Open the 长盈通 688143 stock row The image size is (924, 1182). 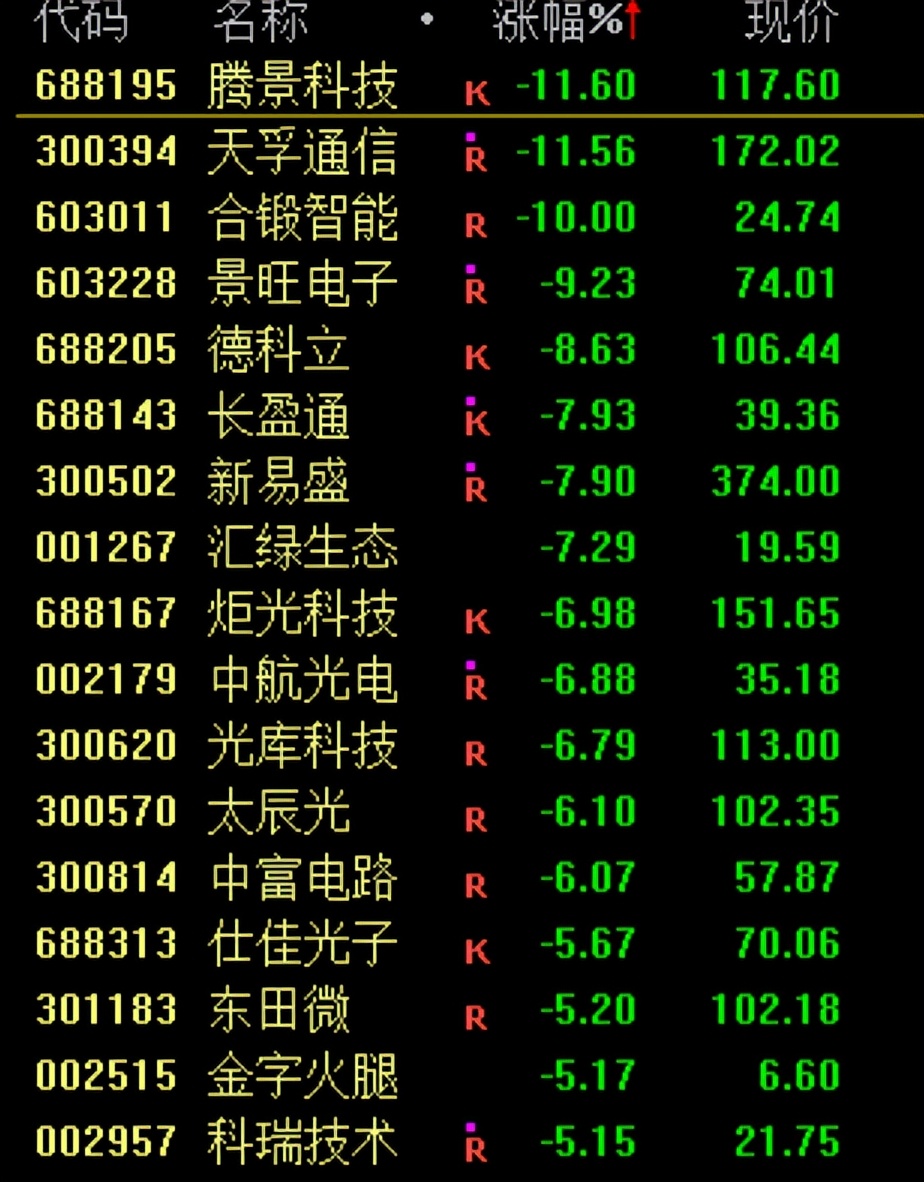point(280,415)
